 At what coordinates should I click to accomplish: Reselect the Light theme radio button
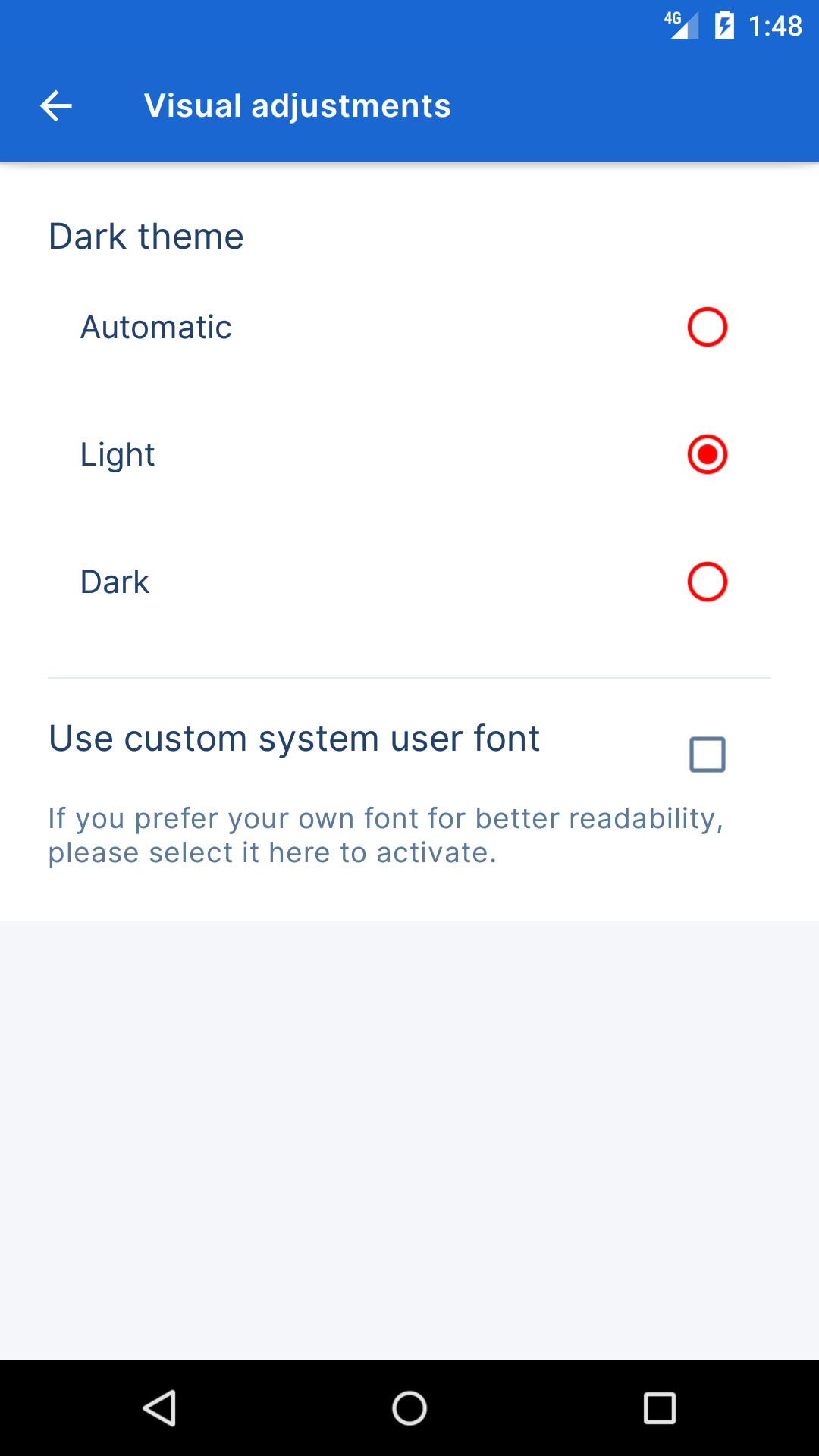707,454
